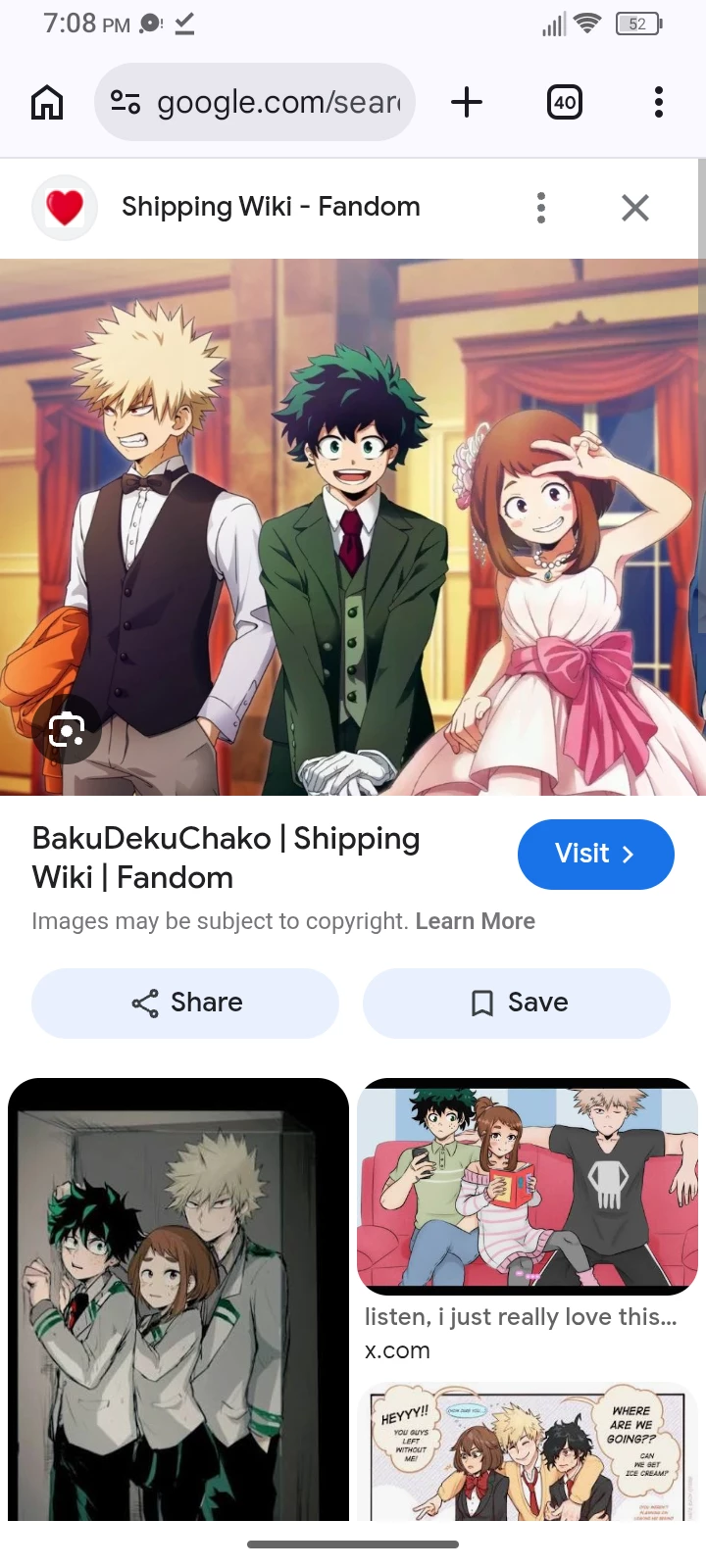Save this image to collections
This screenshot has width=706, height=1568.
coord(517,1003)
